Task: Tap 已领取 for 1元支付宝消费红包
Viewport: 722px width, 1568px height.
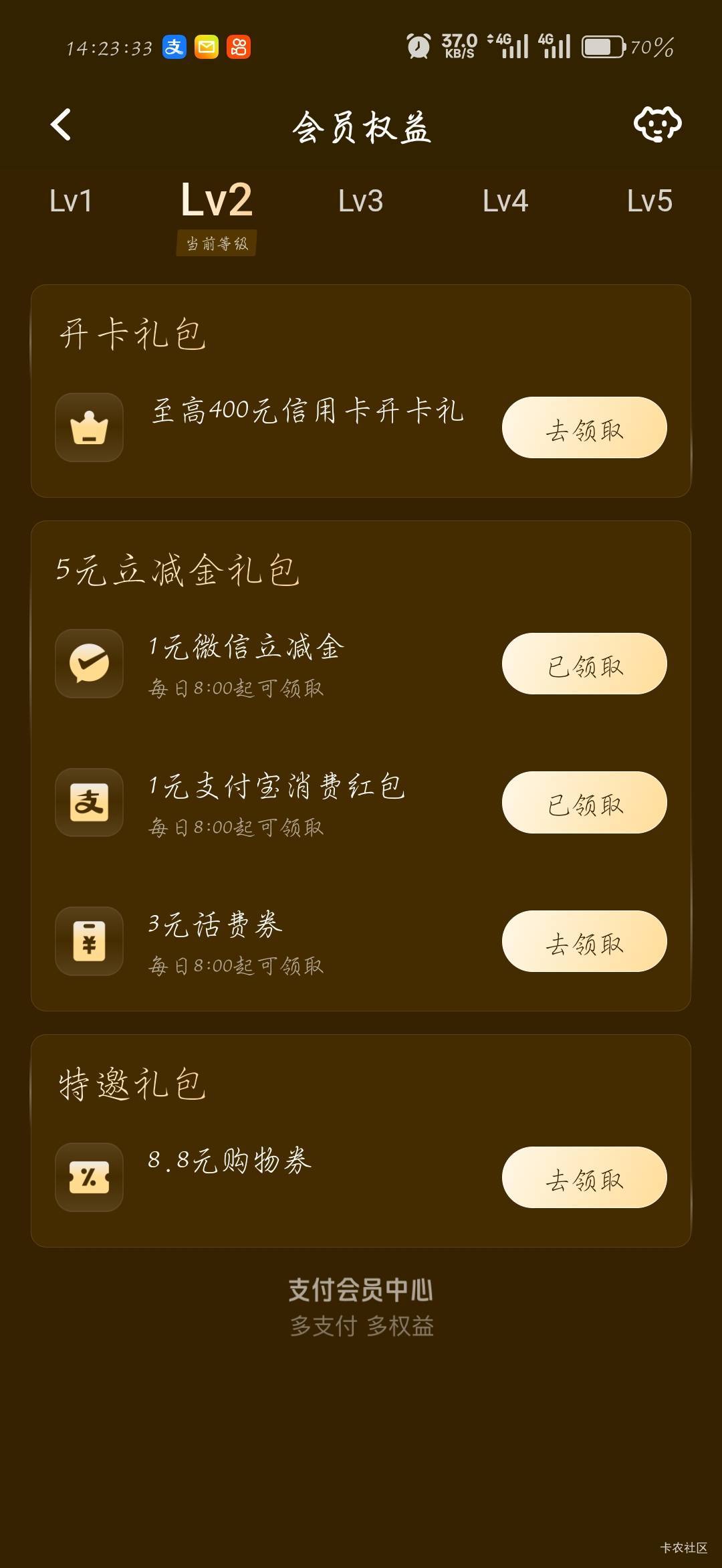Action: 584,802
